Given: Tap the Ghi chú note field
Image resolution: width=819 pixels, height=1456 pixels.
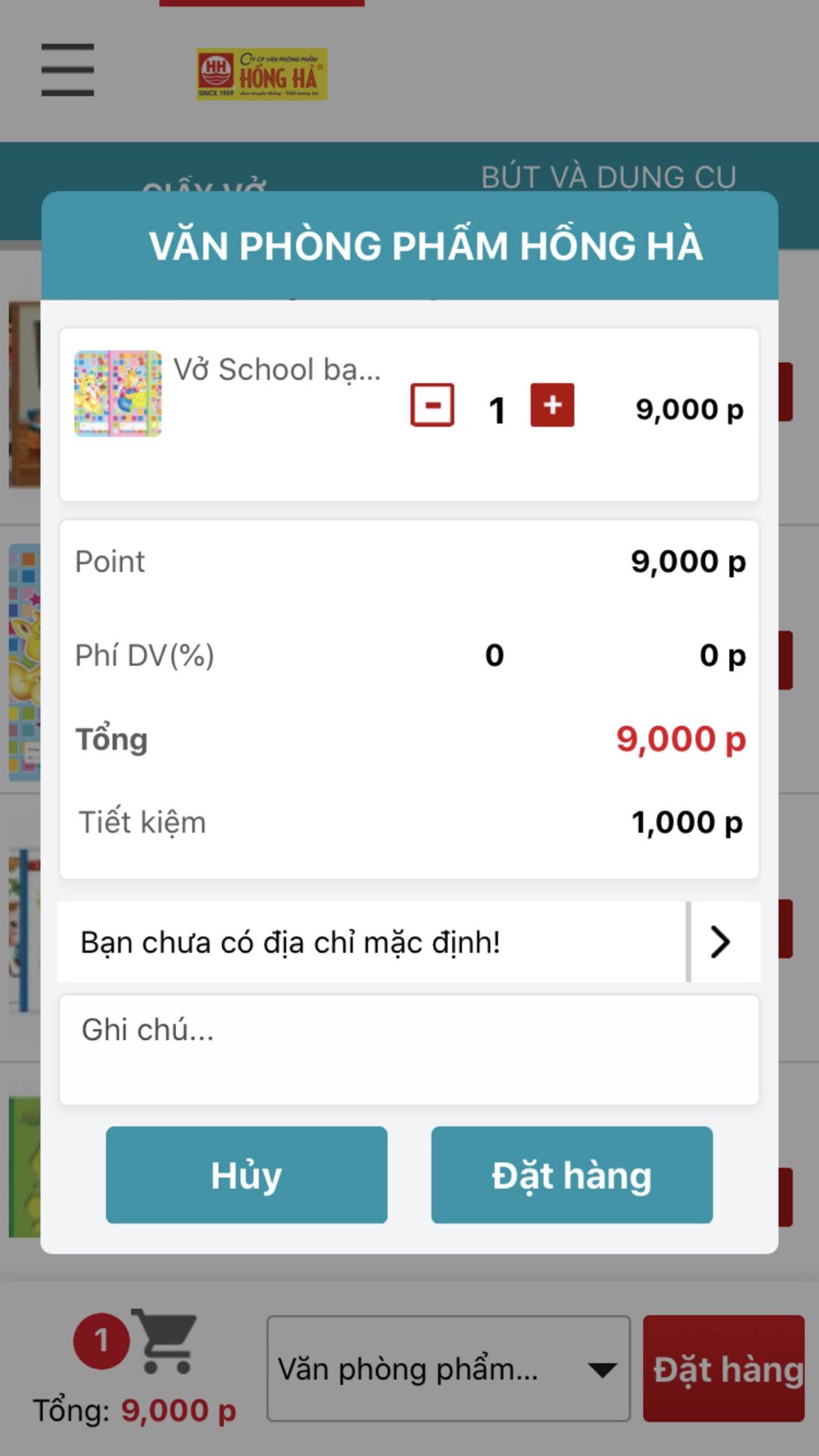Looking at the screenshot, I should (x=409, y=1049).
